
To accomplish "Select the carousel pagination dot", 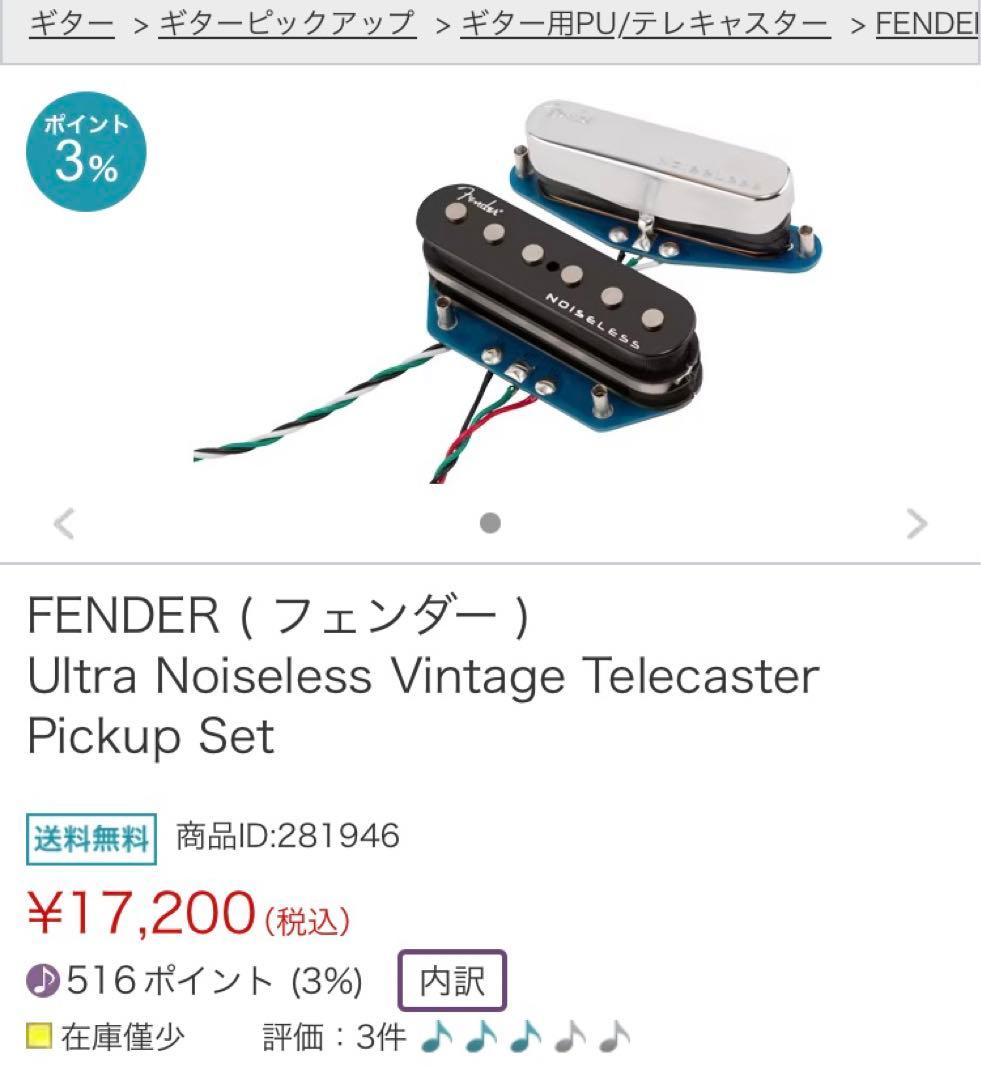I will pos(490,523).
